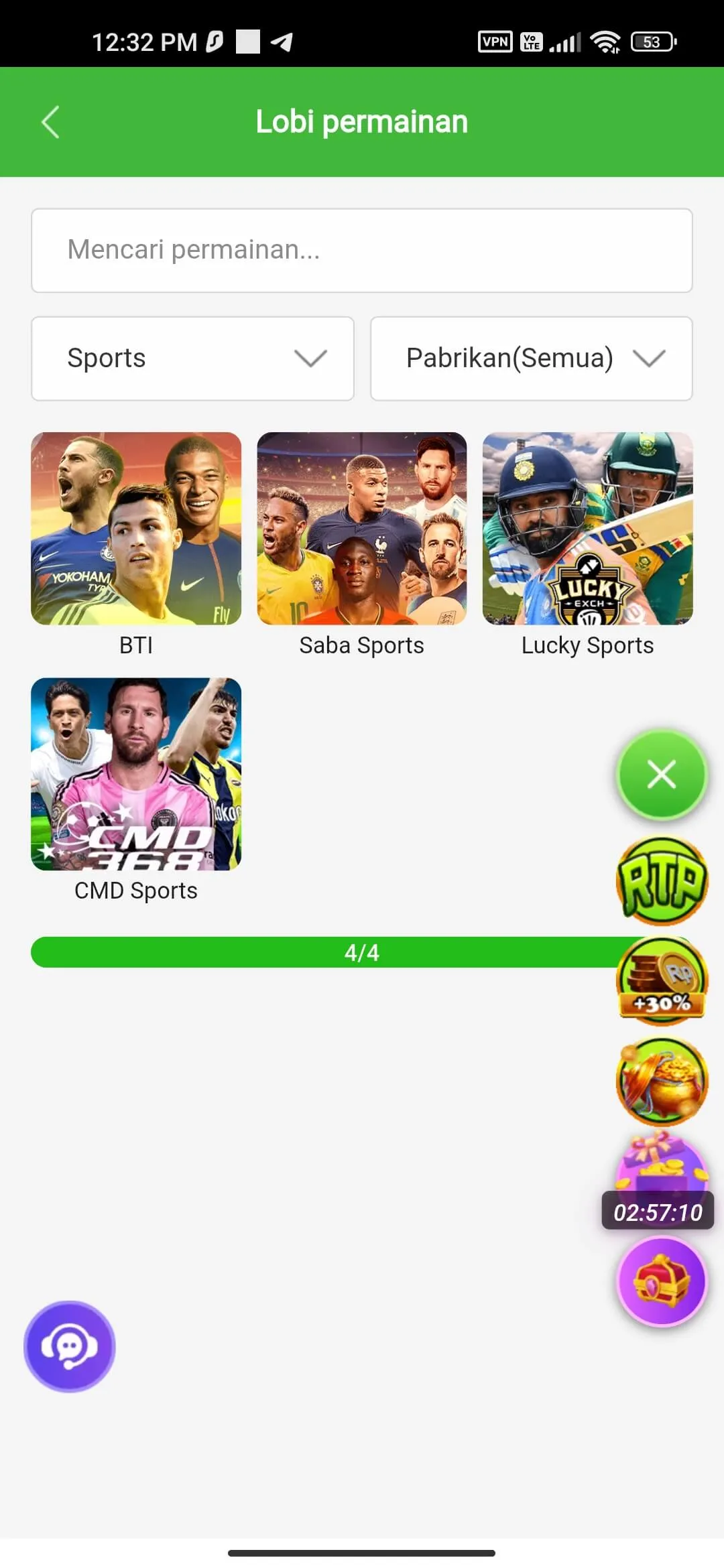
Task: Open the Lucky Sports tile
Action: 587,529
